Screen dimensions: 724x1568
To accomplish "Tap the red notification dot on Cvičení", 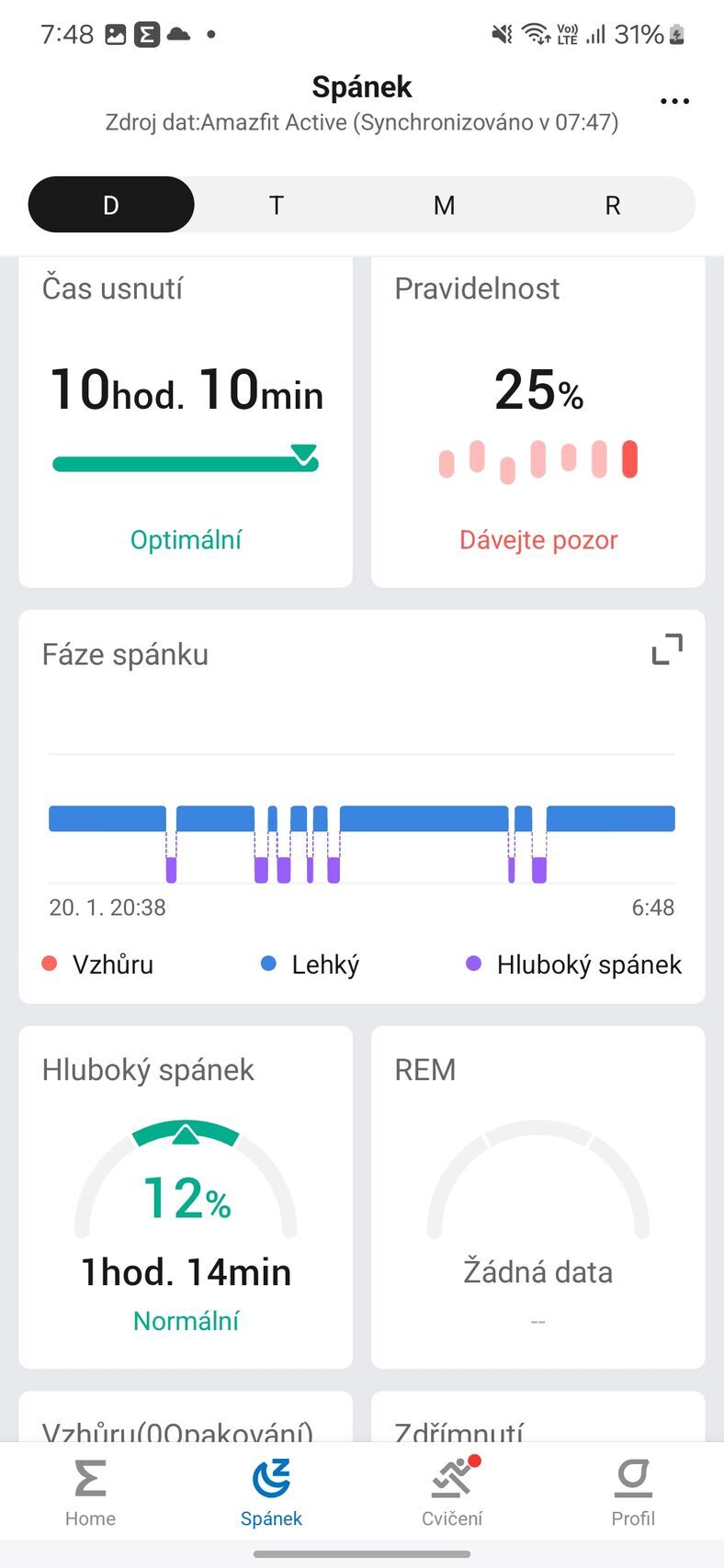I will [x=474, y=1460].
